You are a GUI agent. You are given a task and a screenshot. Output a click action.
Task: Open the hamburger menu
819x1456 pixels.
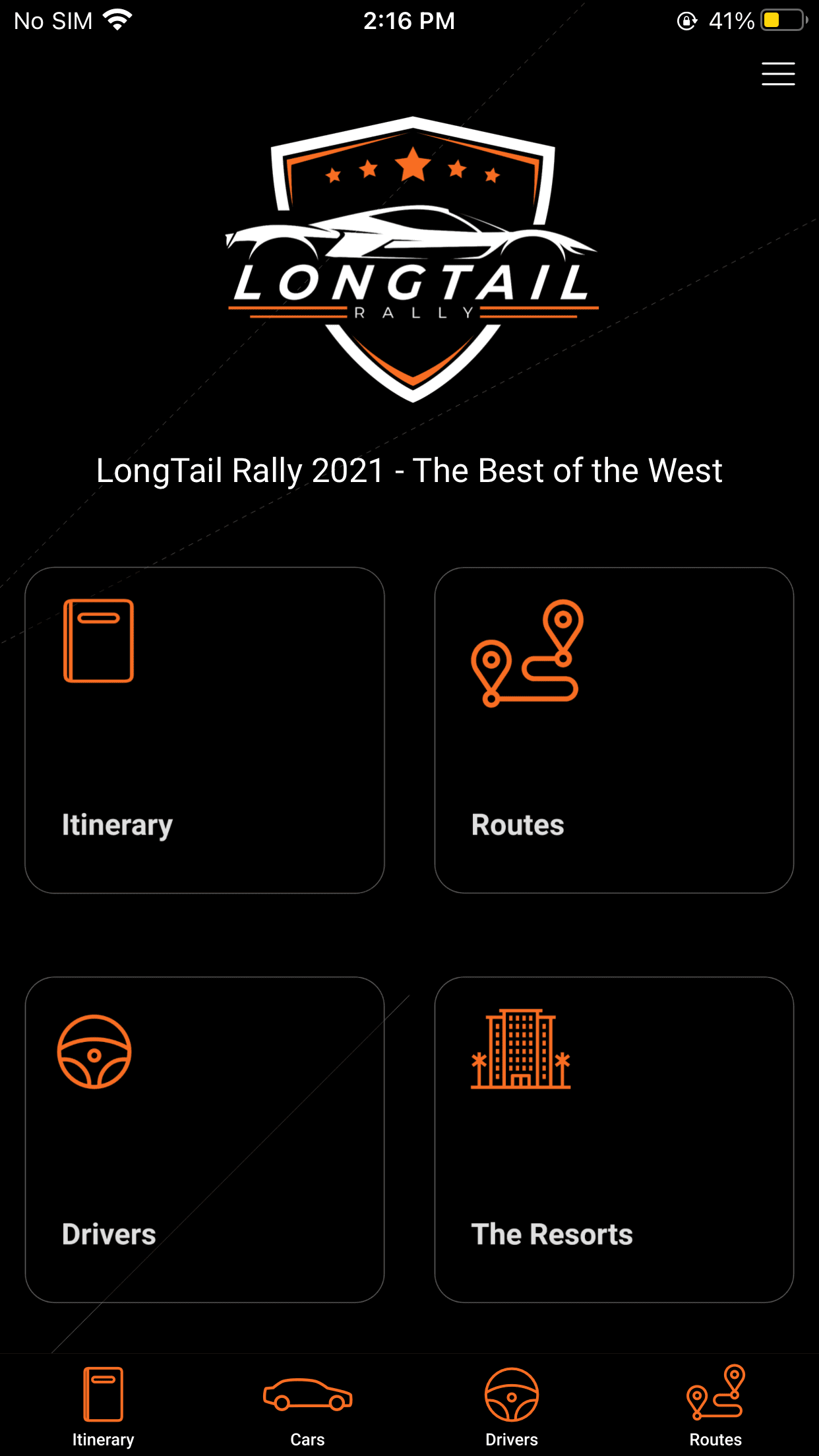pyautogui.click(x=778, y=74)
